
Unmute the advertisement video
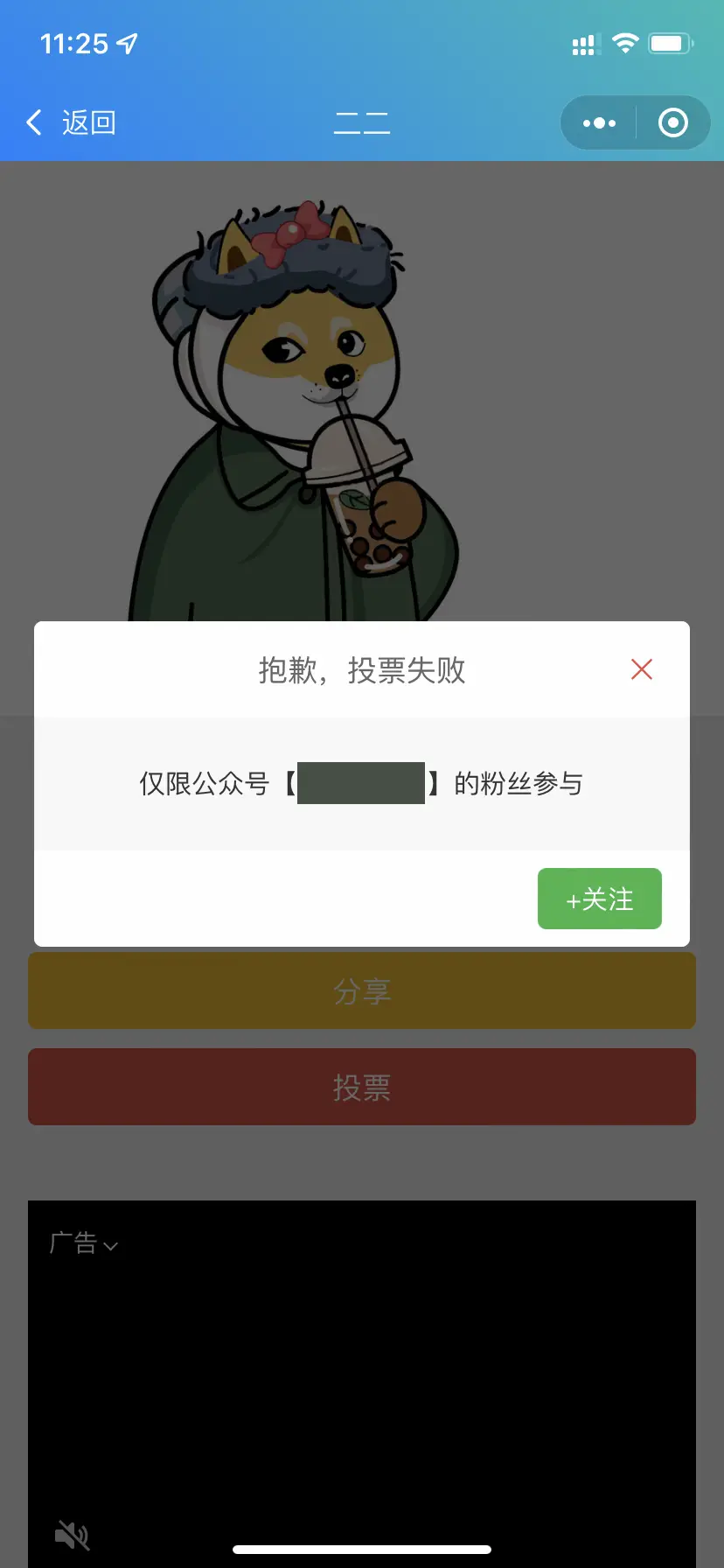pos(73,1535)
